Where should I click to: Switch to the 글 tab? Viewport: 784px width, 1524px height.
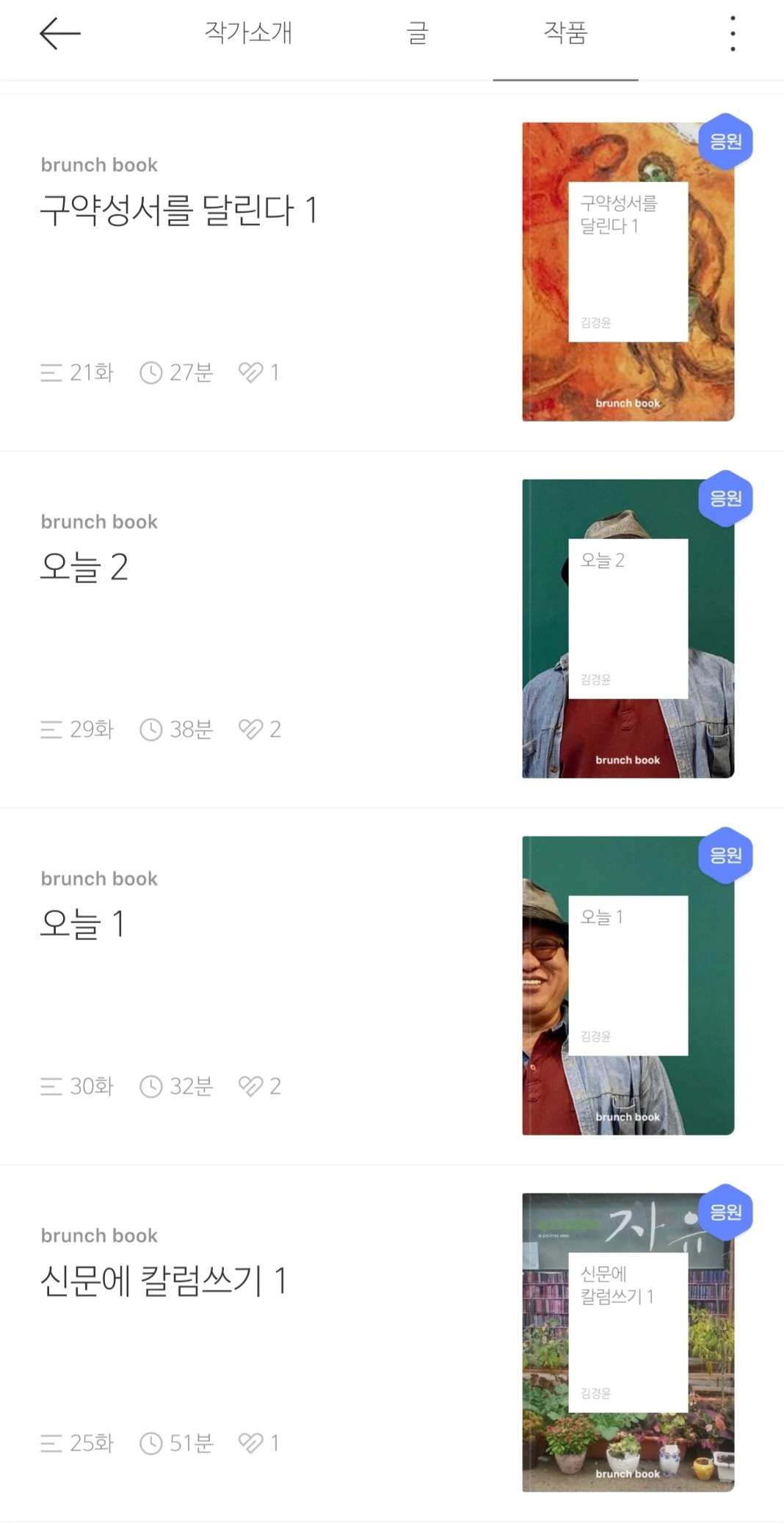coord(417,33)
